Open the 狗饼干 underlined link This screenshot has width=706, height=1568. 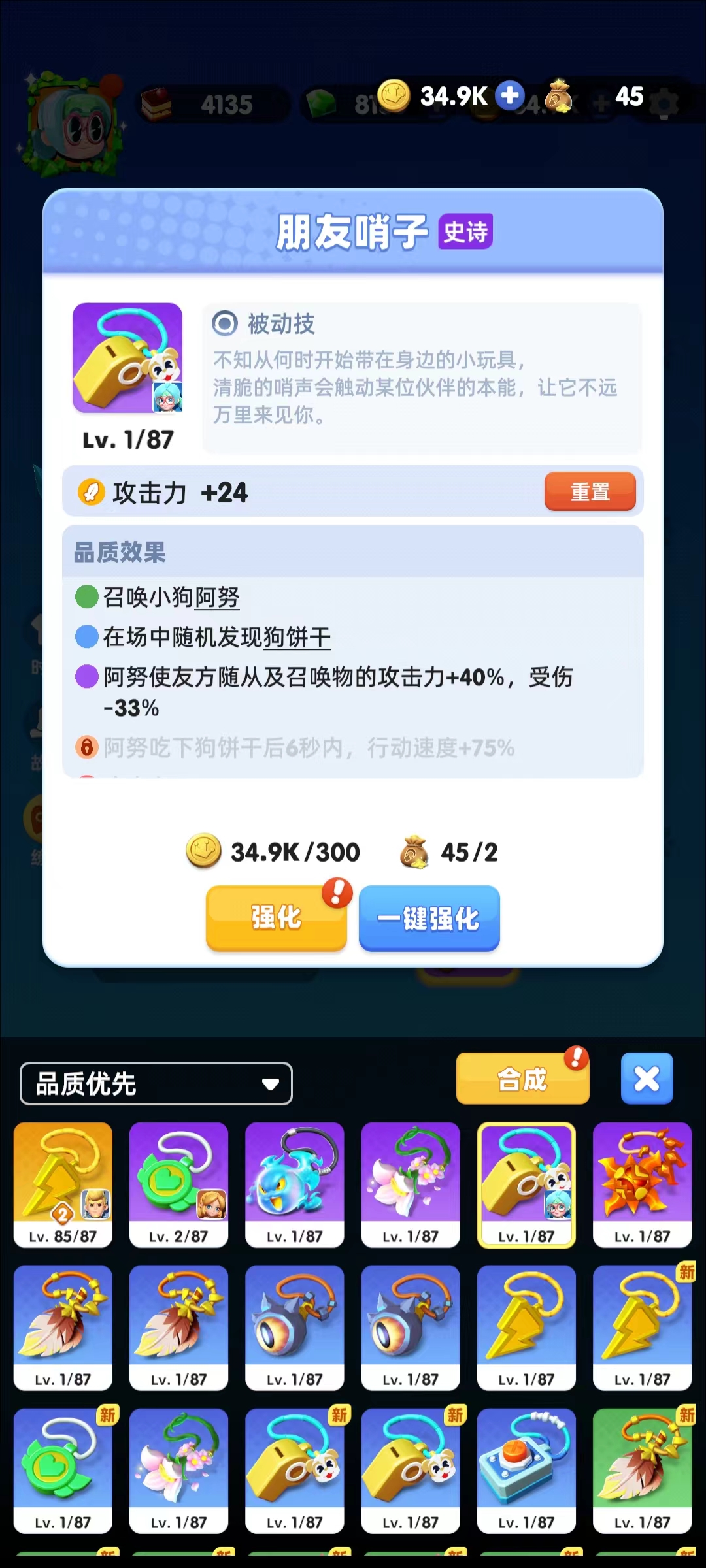click(x=297, y=637)
